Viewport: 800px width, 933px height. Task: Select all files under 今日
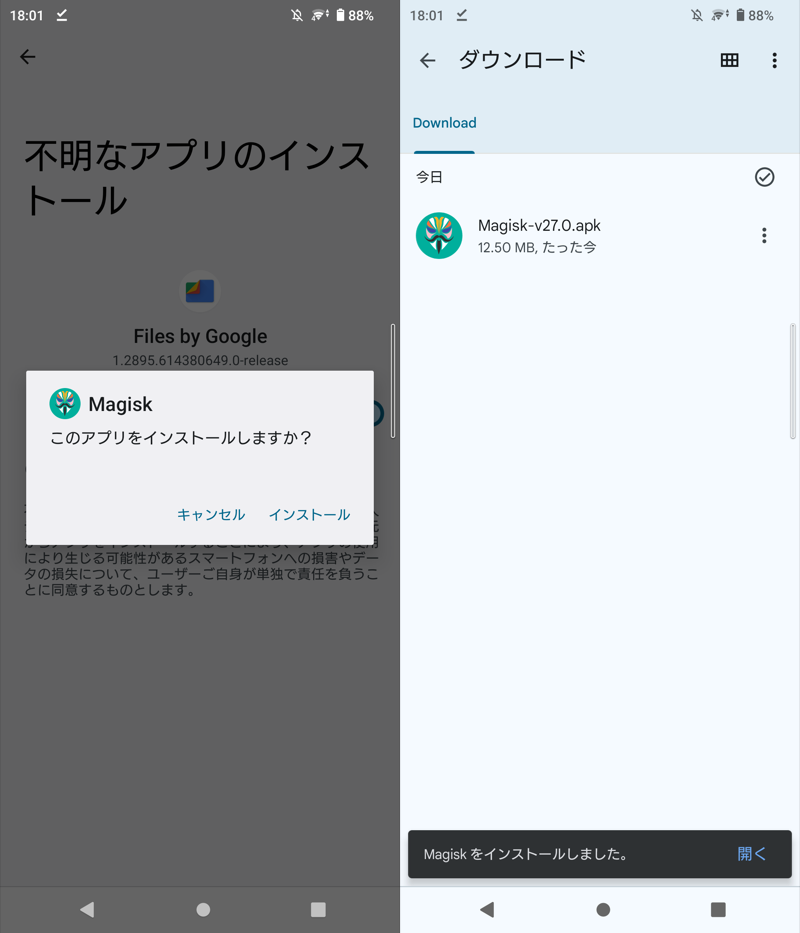coord(764,177)
